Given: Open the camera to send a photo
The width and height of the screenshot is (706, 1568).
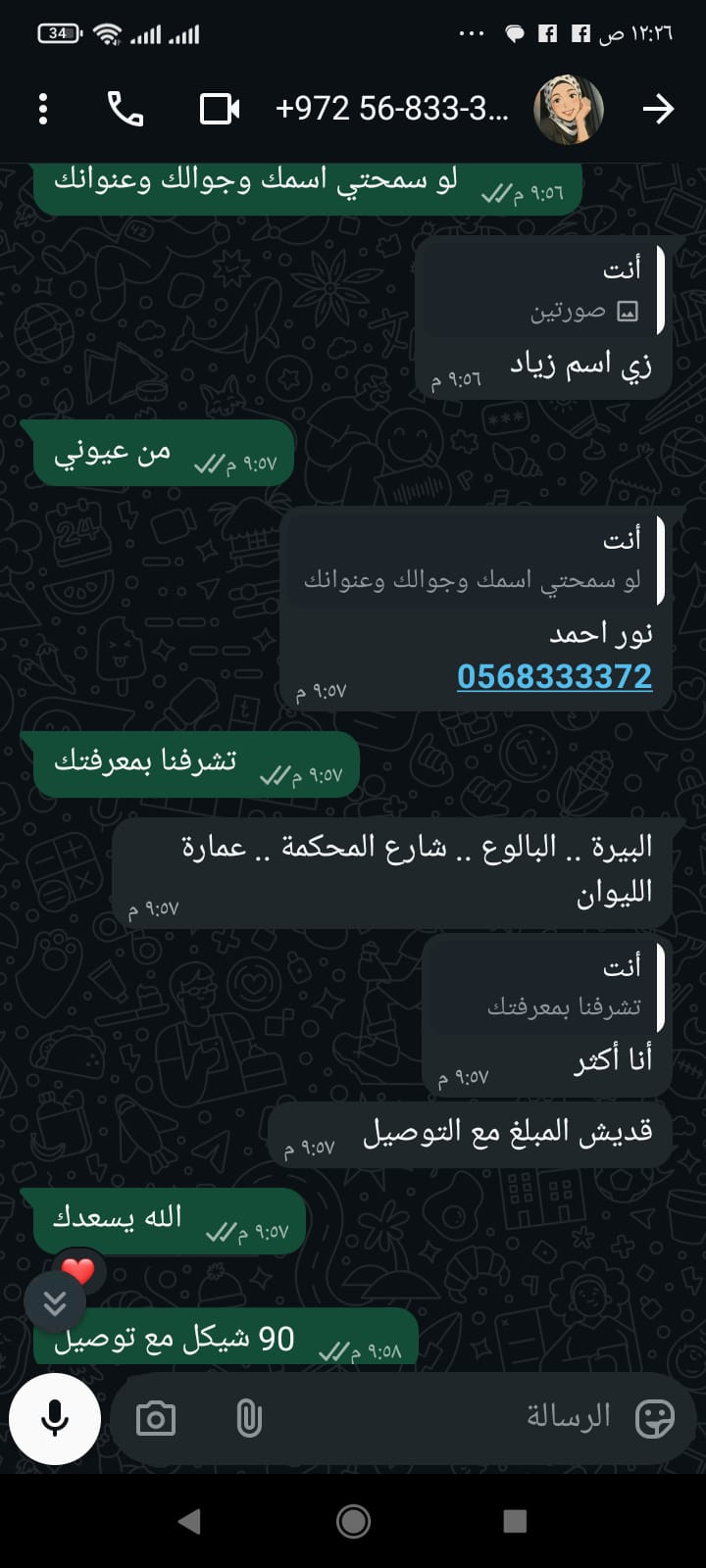Looking at the screenshot, I should point(156,1418).
